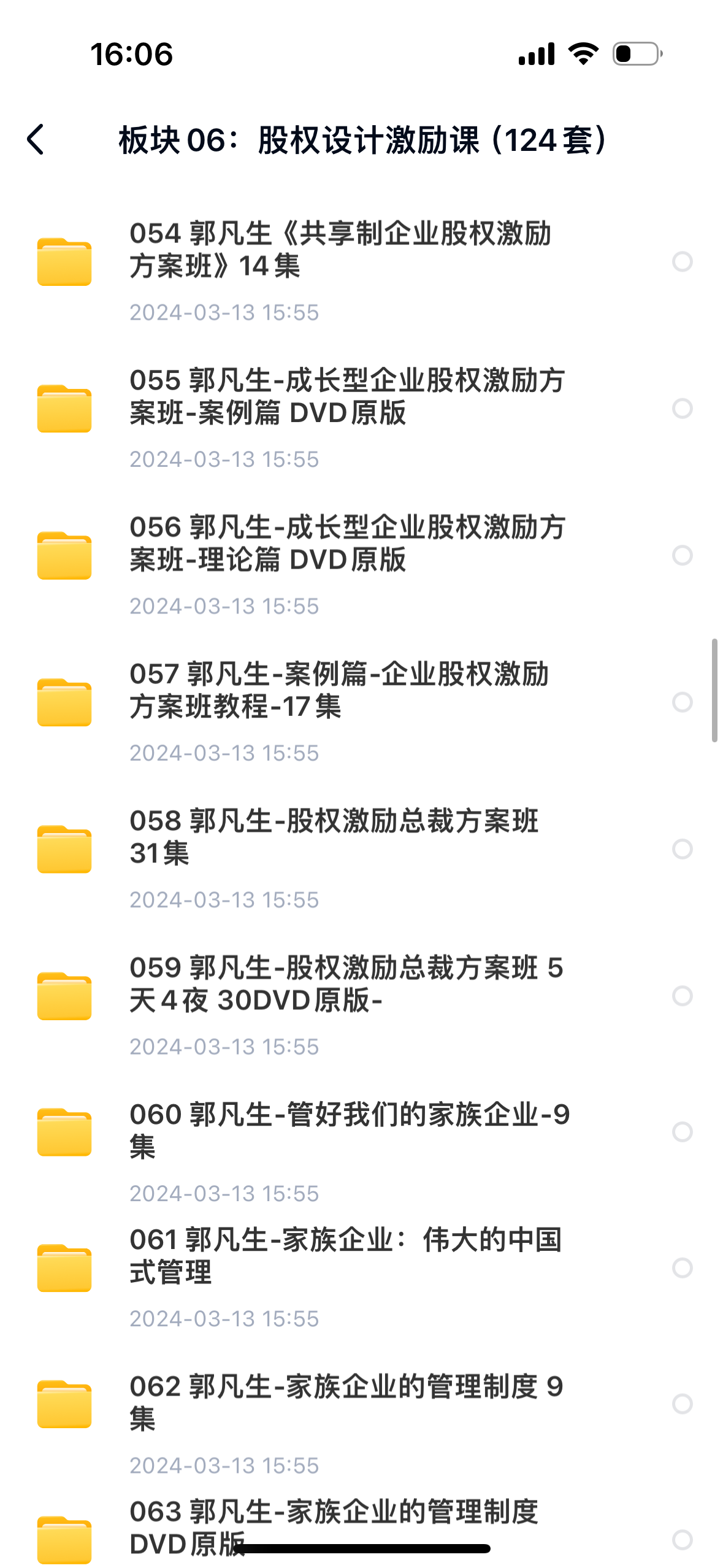723x1568 pixels.
Task: Select the circle beside folder 060
Action: point(682,1132)
